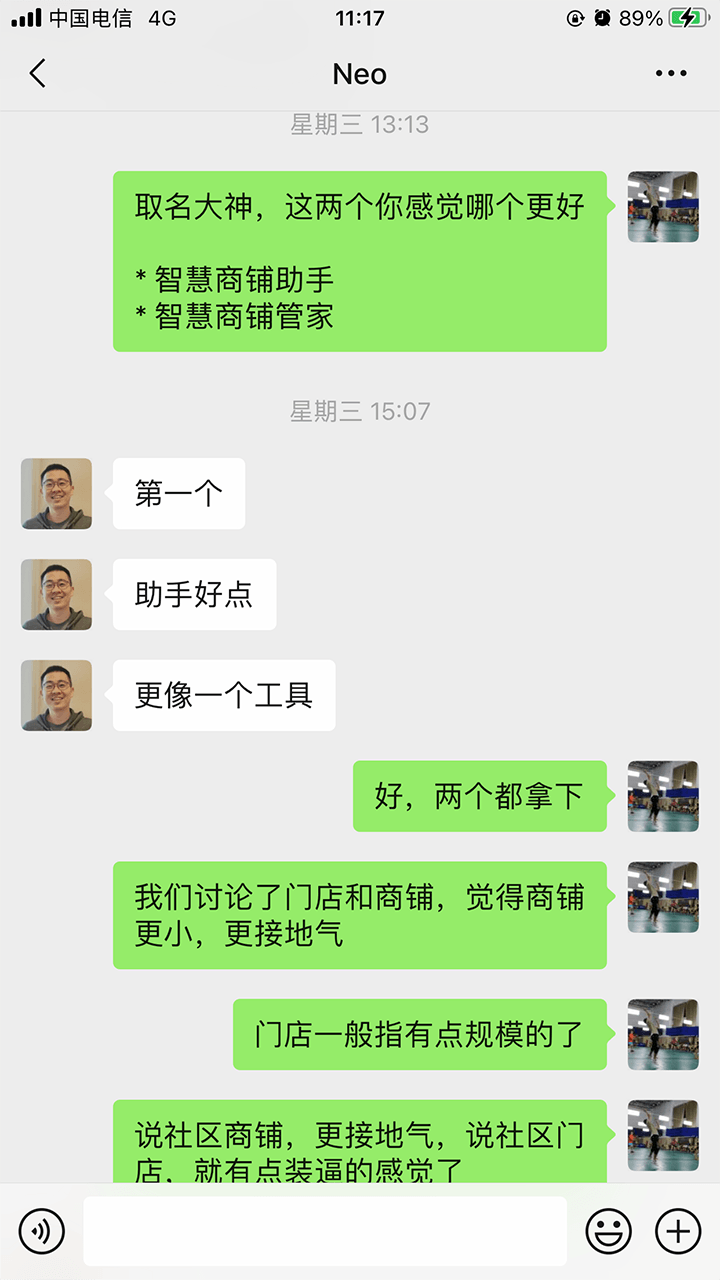This screenshot has height=1280, width=720.
Task: Tap my avatar beside 好，两个都拿下
Action: [x=663, y=796]
